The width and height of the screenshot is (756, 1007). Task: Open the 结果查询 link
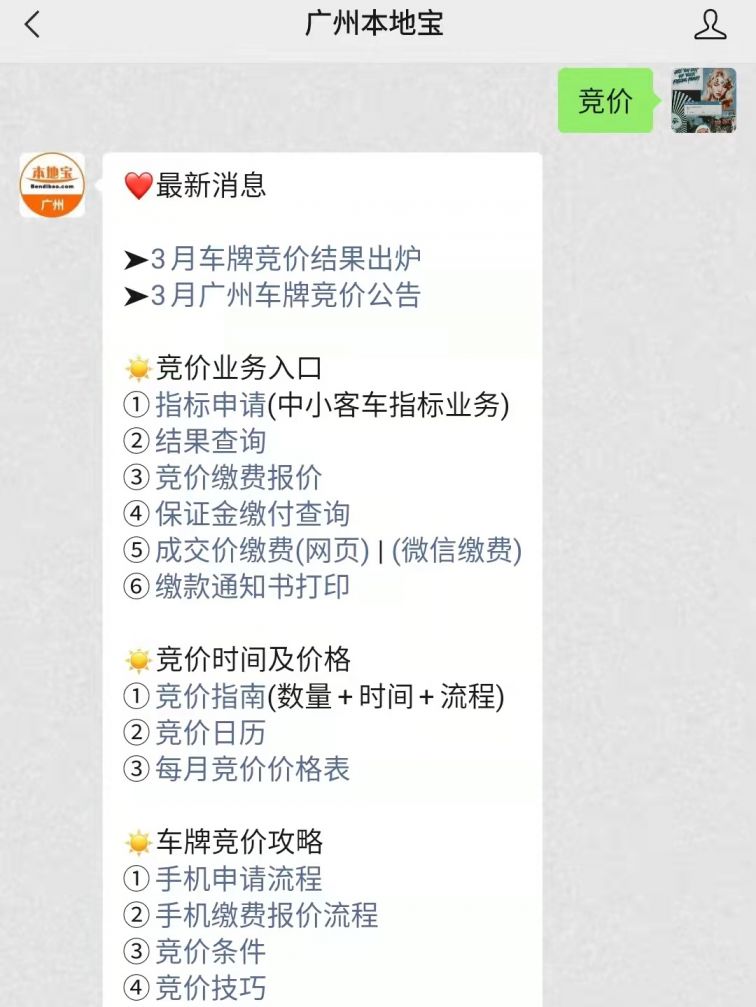tap(207, 442)
